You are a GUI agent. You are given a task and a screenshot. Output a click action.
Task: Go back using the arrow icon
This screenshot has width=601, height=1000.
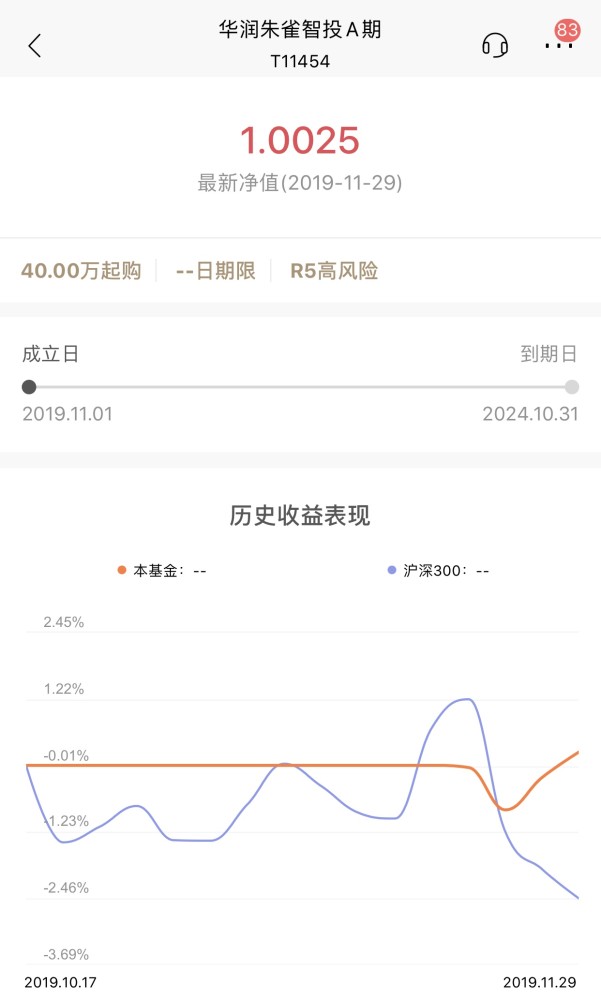point(35,45)
